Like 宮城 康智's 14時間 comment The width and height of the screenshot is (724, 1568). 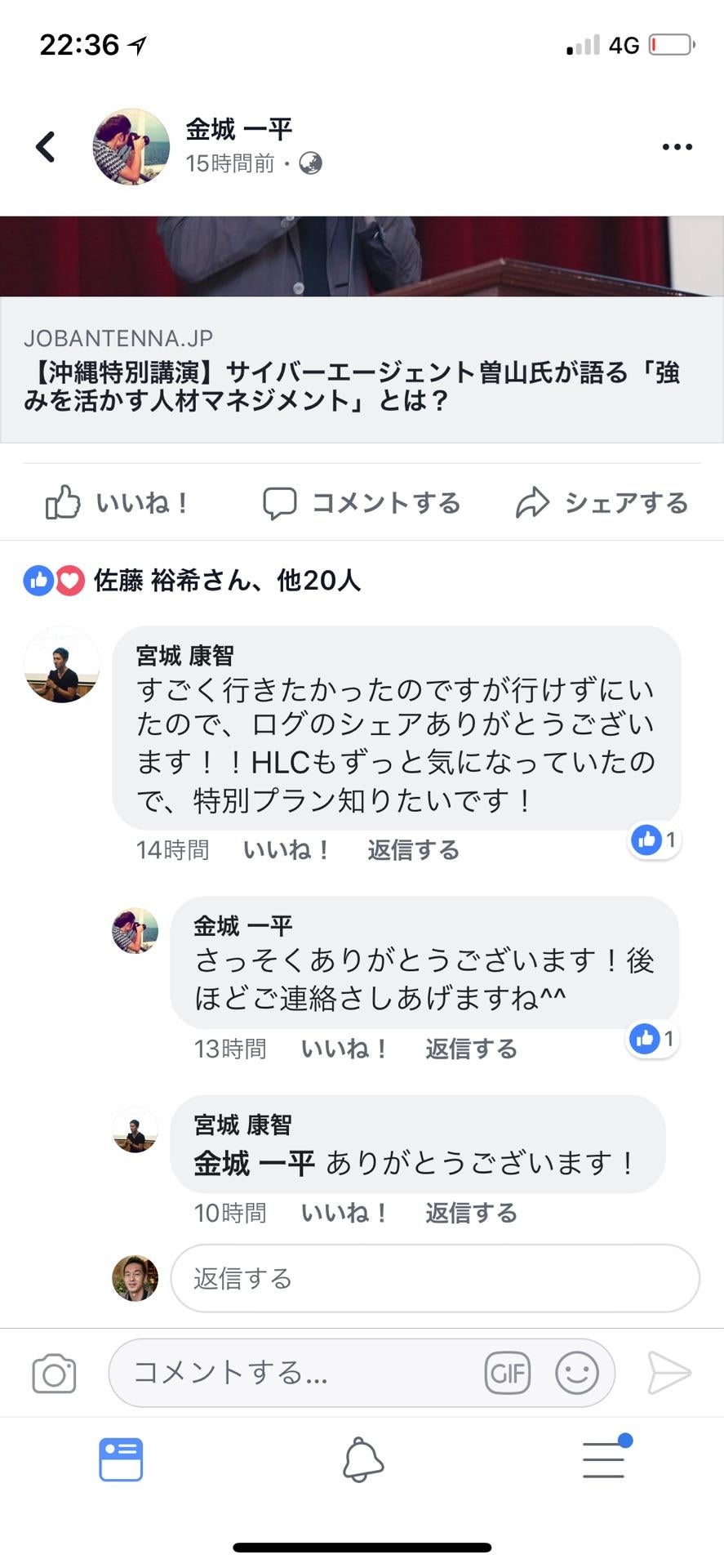click(x=286, y=850)
